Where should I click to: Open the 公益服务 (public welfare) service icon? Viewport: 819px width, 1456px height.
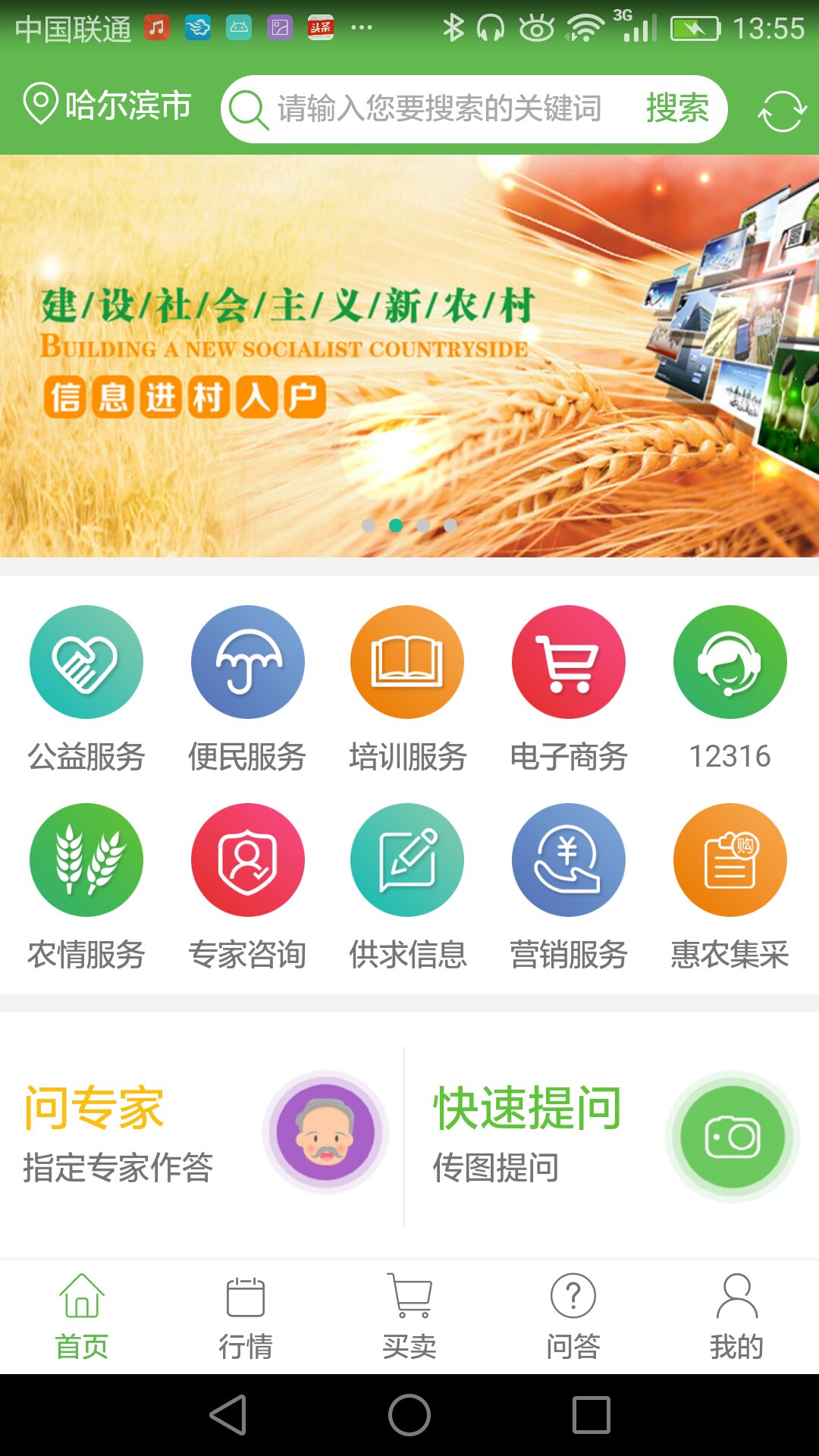tap(86, 661)
